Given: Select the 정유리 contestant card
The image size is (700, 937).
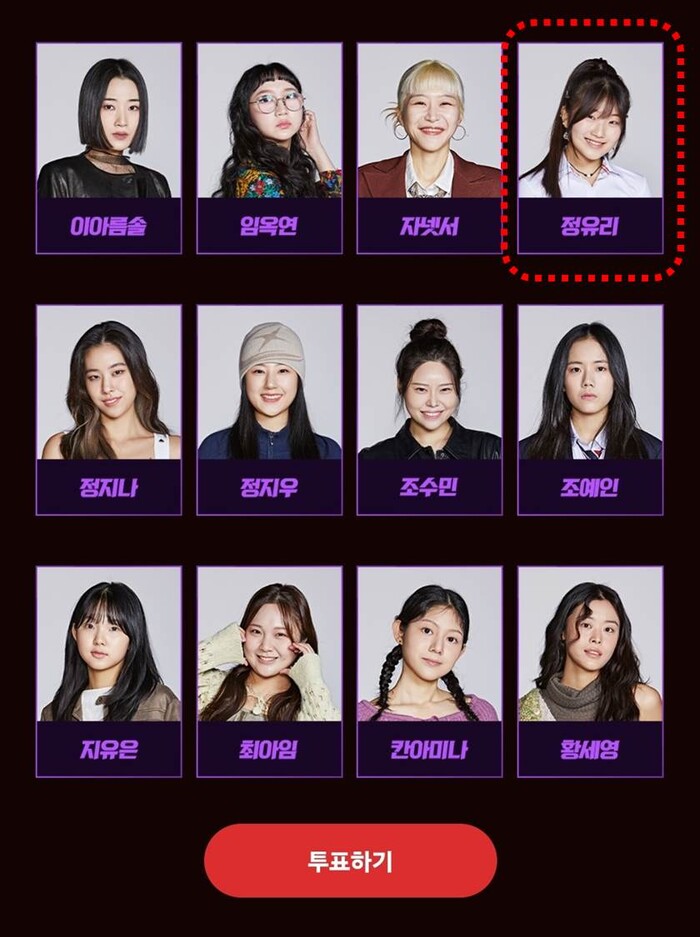Looking at the screenshot, I should click(x=590, y=147).
